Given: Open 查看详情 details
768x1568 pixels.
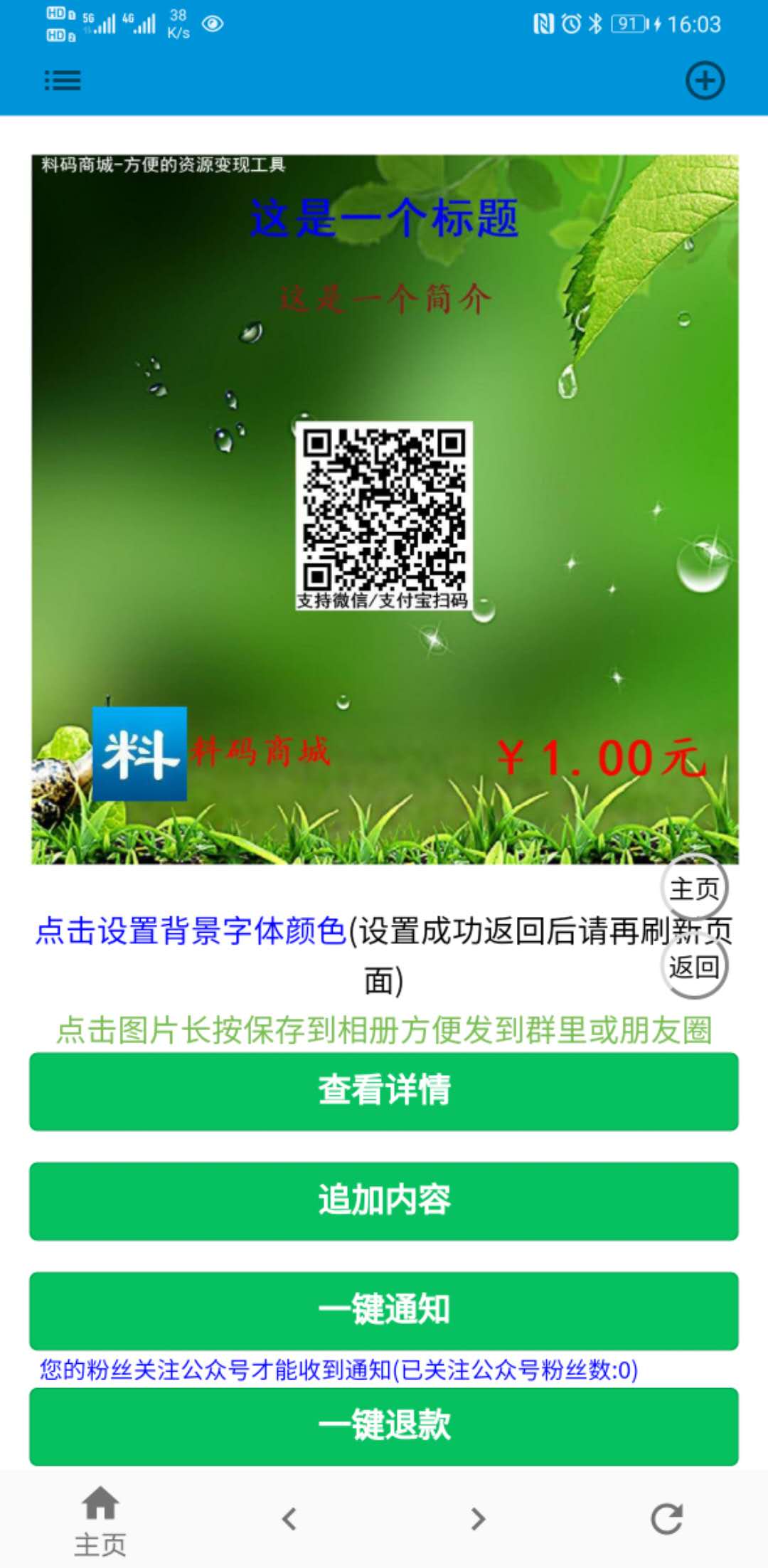Looking at the screenshot, I should click(384, 1091).
